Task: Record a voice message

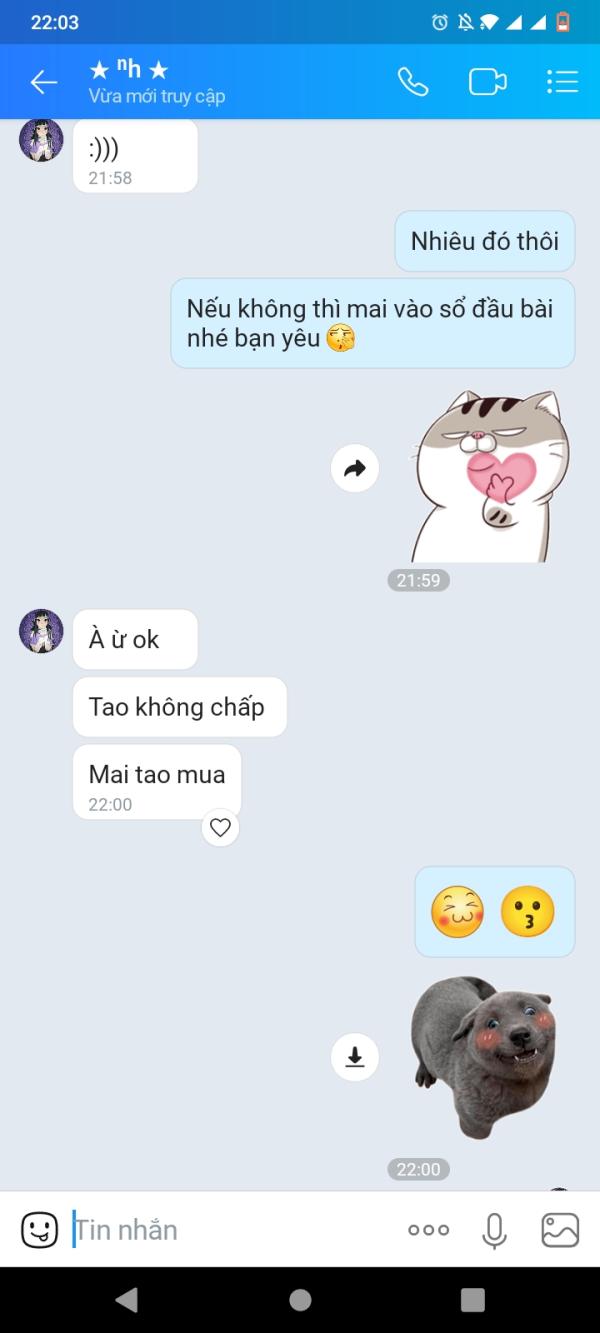Action: tap(494, 1230)
